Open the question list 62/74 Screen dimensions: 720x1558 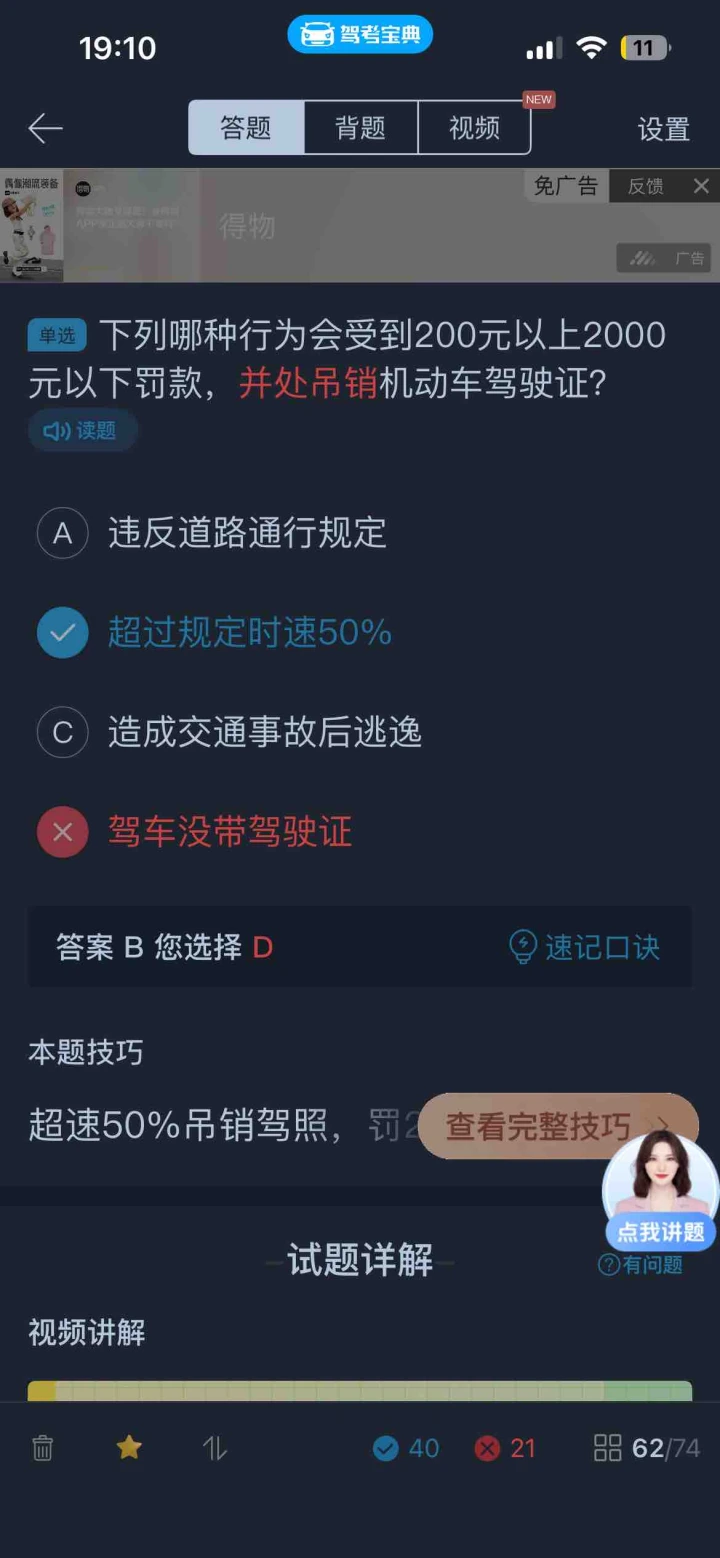coord(646,1448)
